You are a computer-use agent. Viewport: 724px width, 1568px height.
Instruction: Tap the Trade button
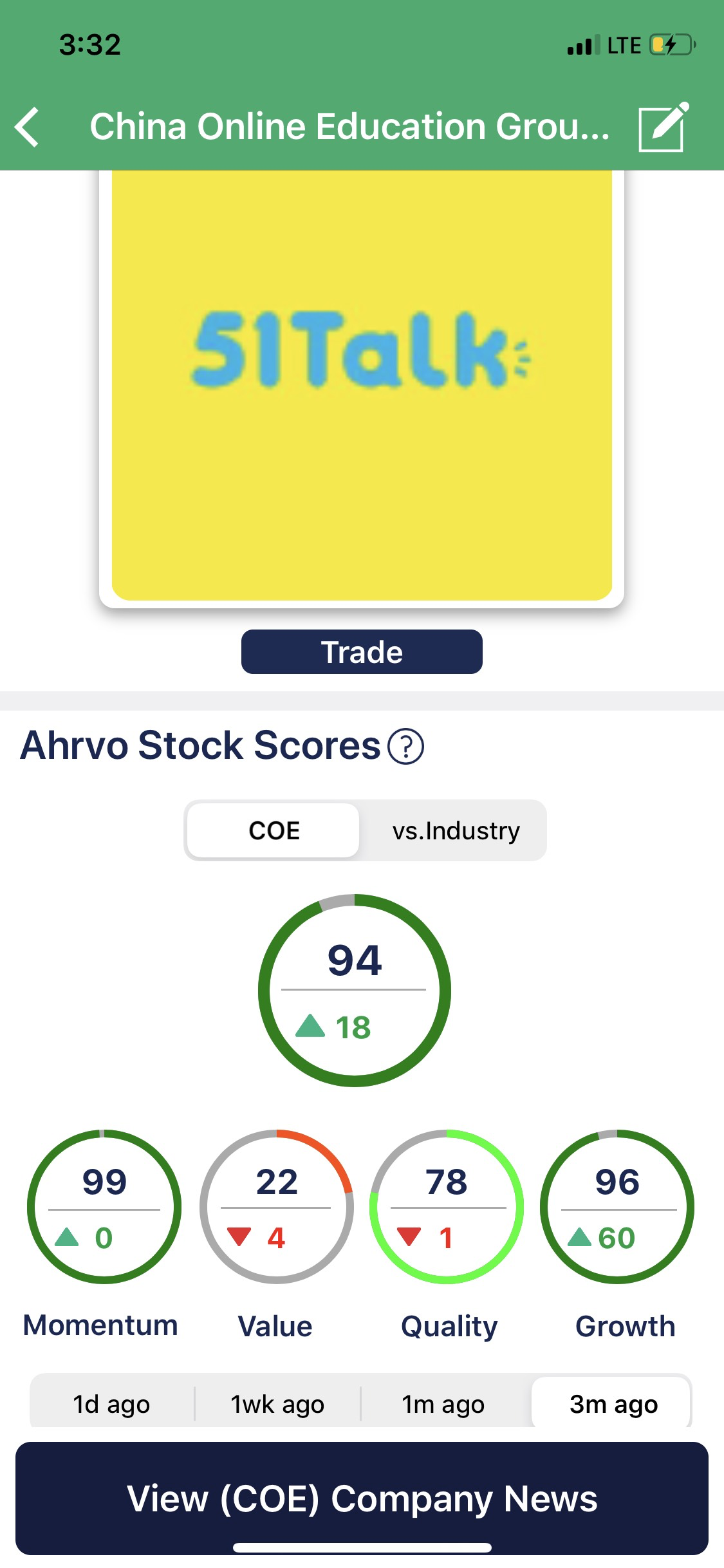(x=362, y=651)
